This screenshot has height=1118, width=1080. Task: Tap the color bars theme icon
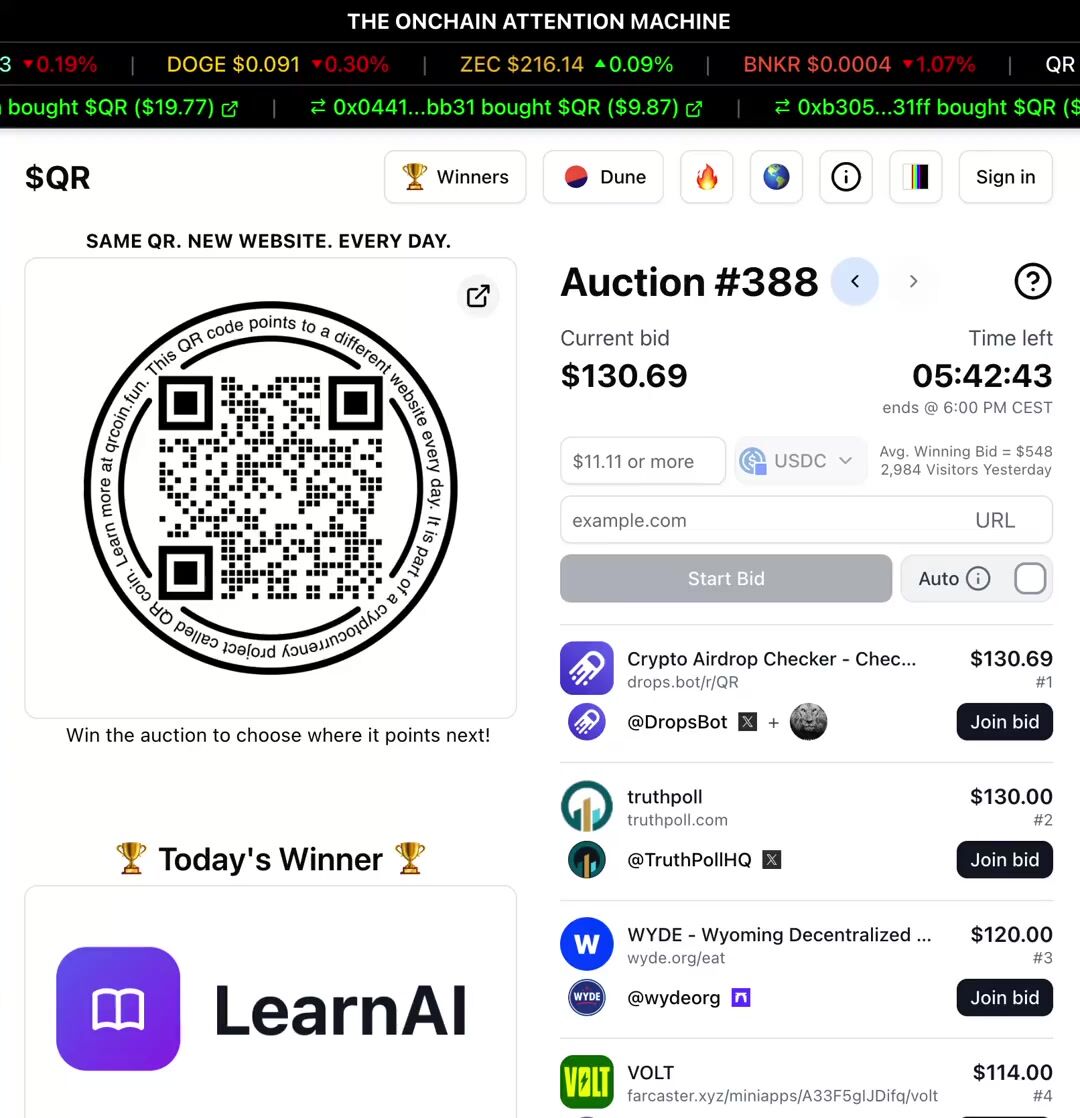point(915,177)
